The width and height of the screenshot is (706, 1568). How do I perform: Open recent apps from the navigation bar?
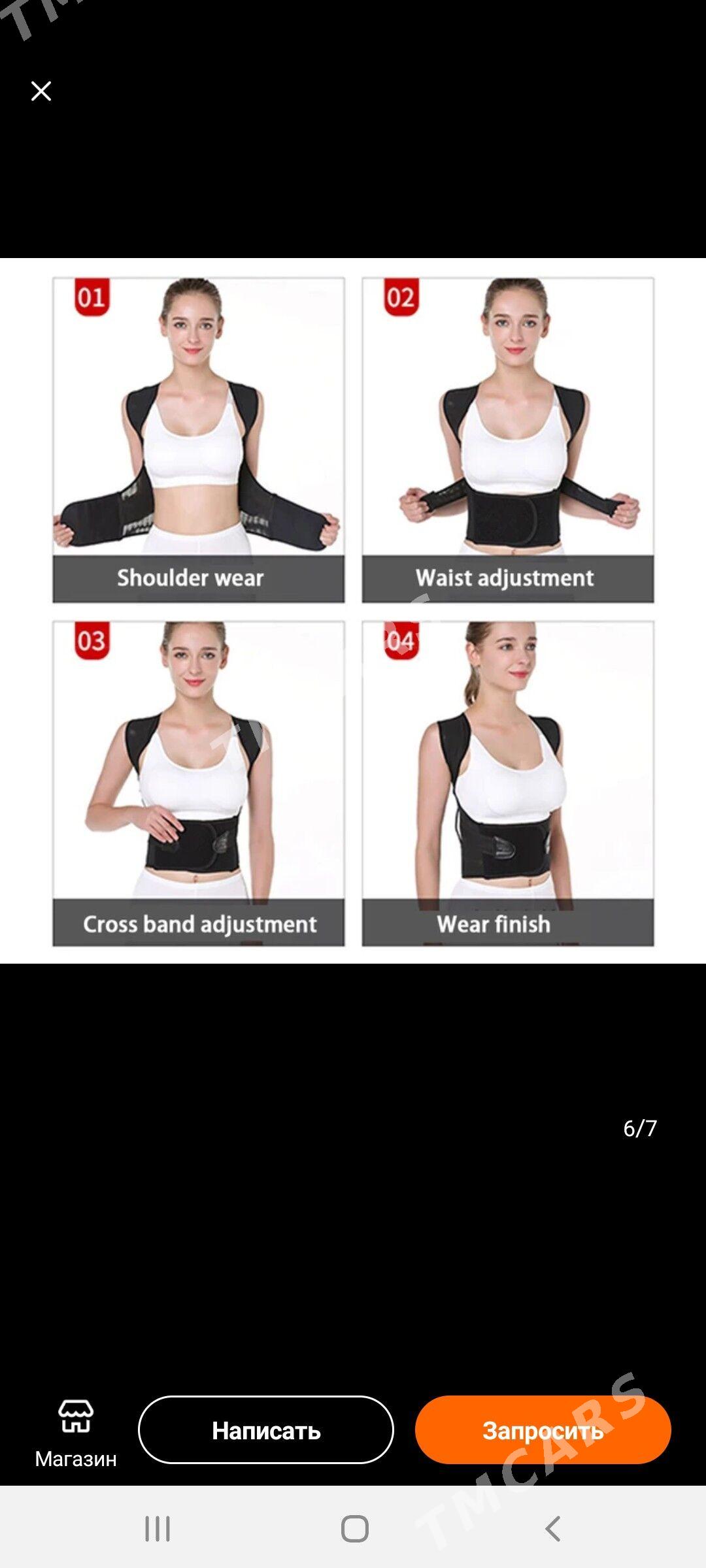click(158, 1529)
